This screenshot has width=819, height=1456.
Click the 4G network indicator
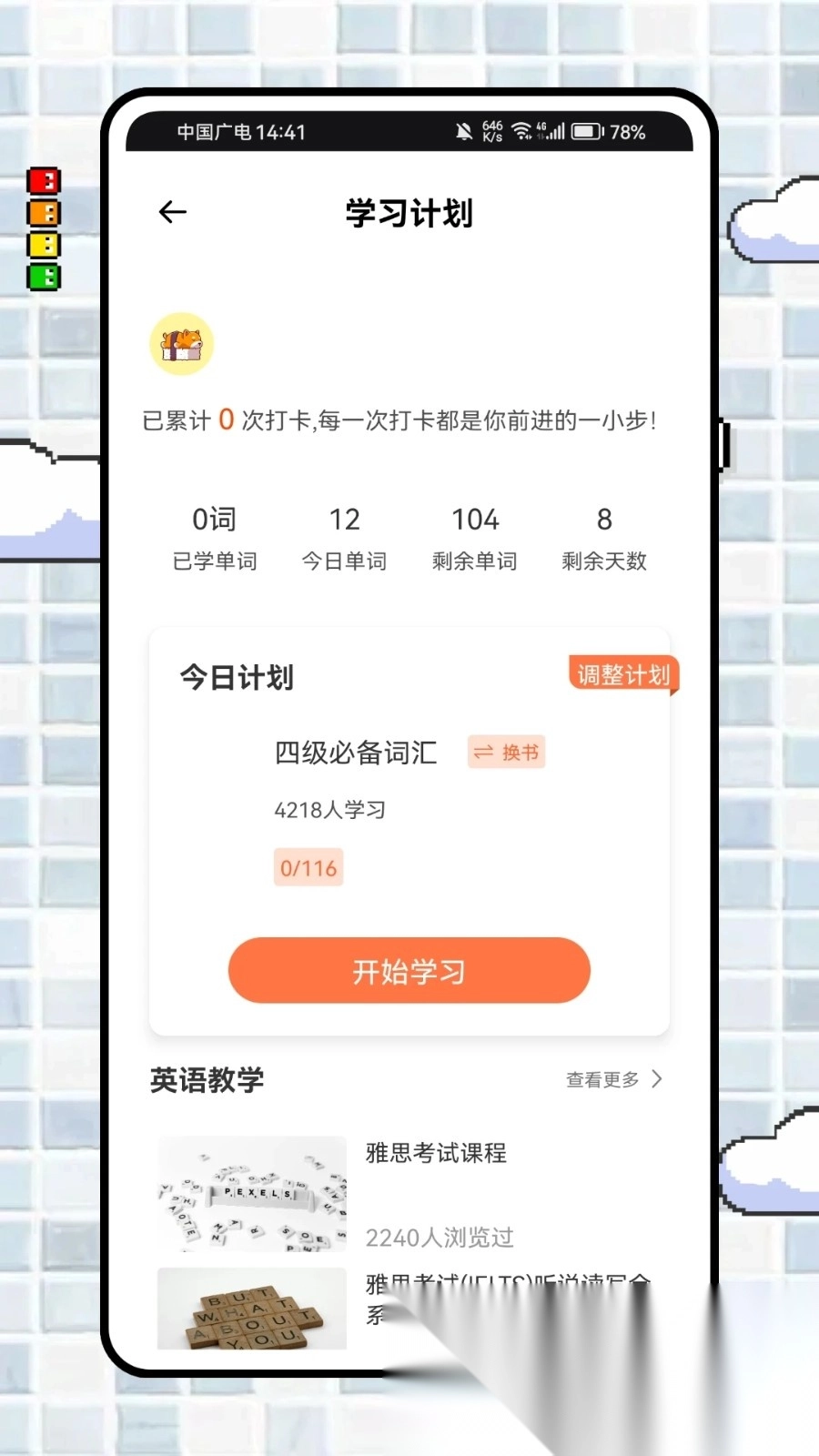(x=540, y=126)
